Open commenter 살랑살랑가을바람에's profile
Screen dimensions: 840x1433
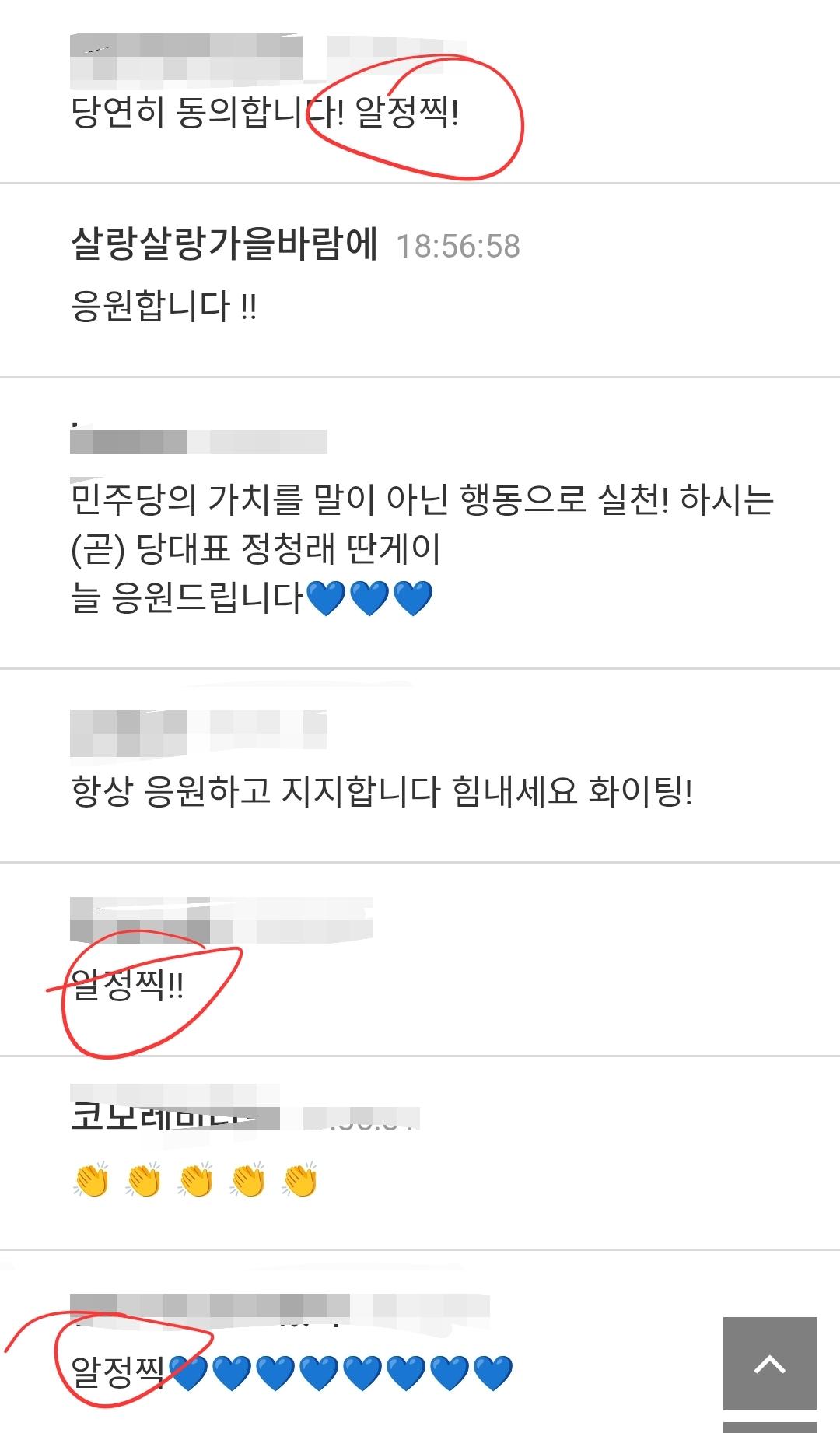tap(224, 244)
